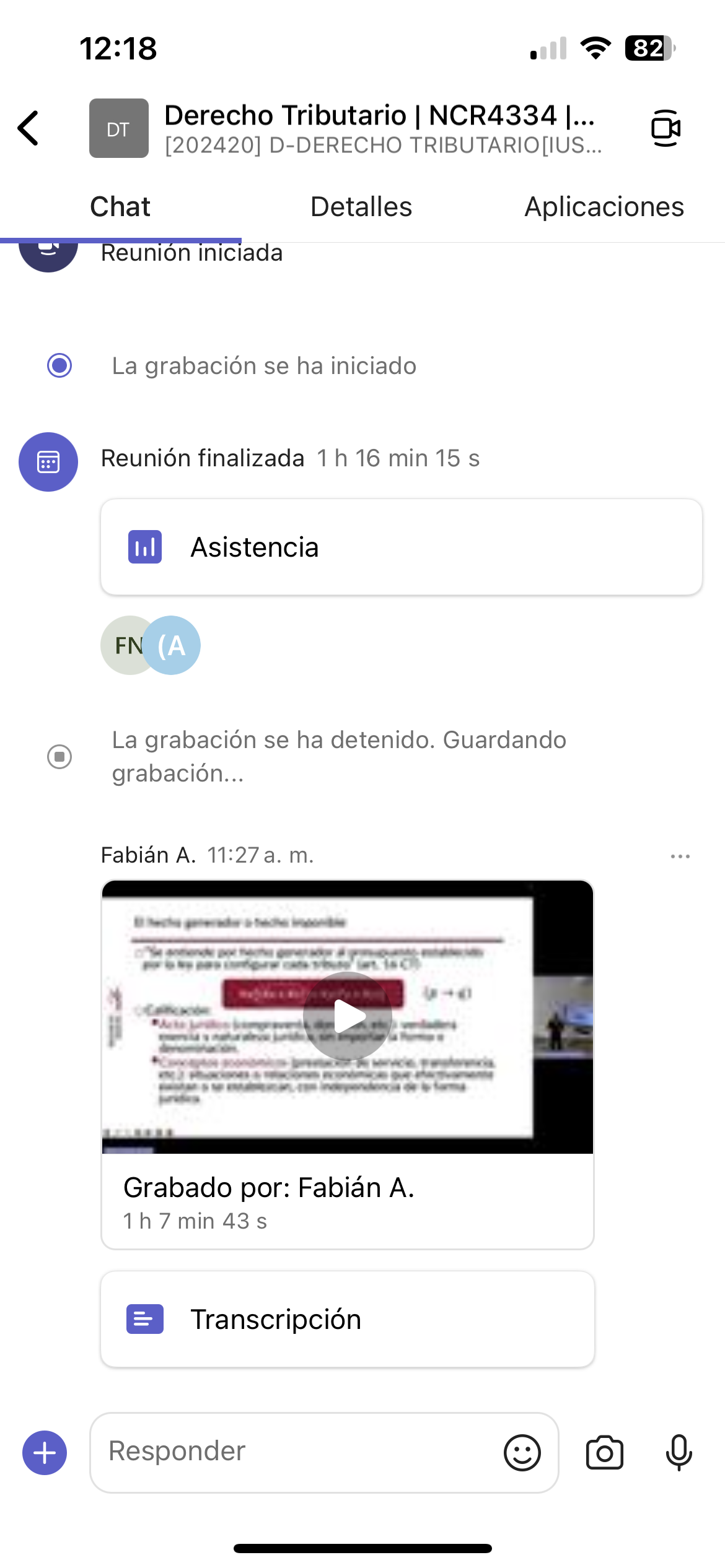Start a video meeting from header
This screenshot has width=725, height=1568.
pyautogui.click(x=666, y=128)
